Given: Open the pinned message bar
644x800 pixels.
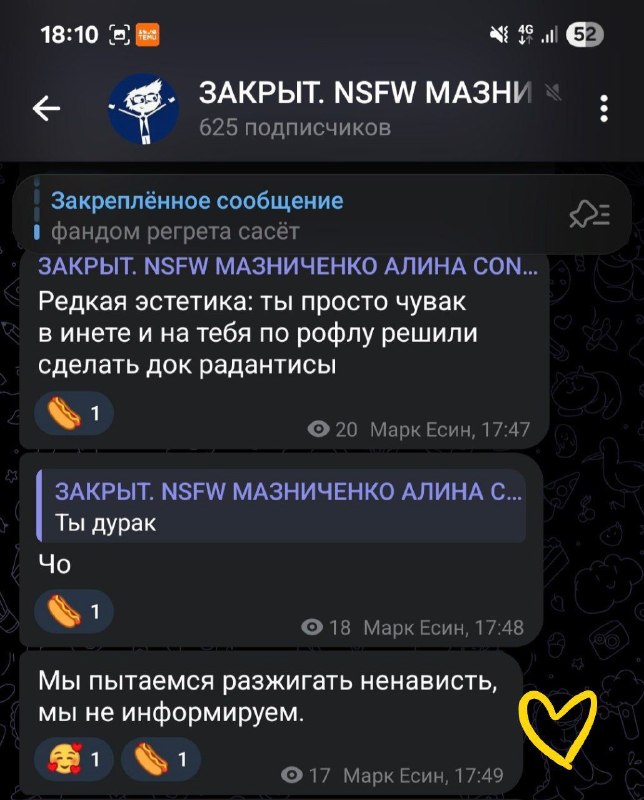Looking at the screenshot, I should tap(322, 215).
